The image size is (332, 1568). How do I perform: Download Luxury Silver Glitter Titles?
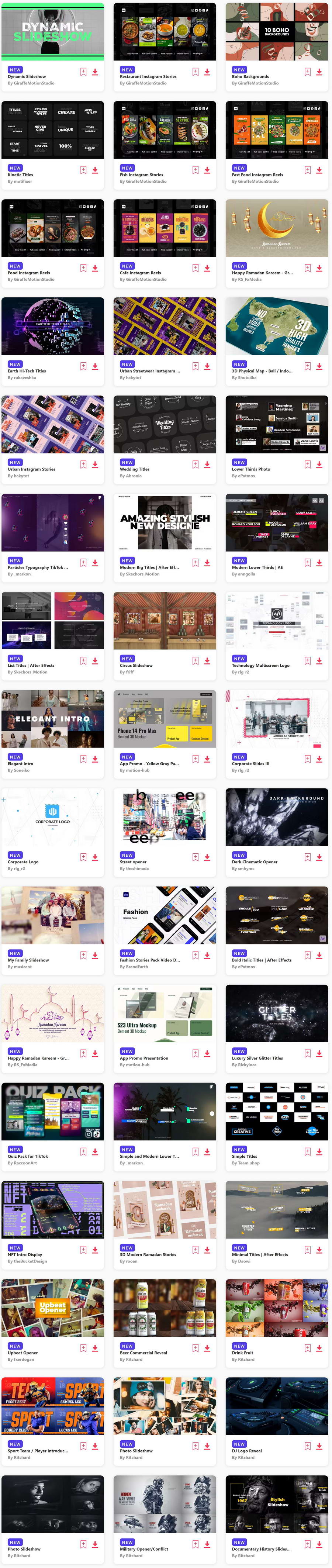tap(319, 1054)
